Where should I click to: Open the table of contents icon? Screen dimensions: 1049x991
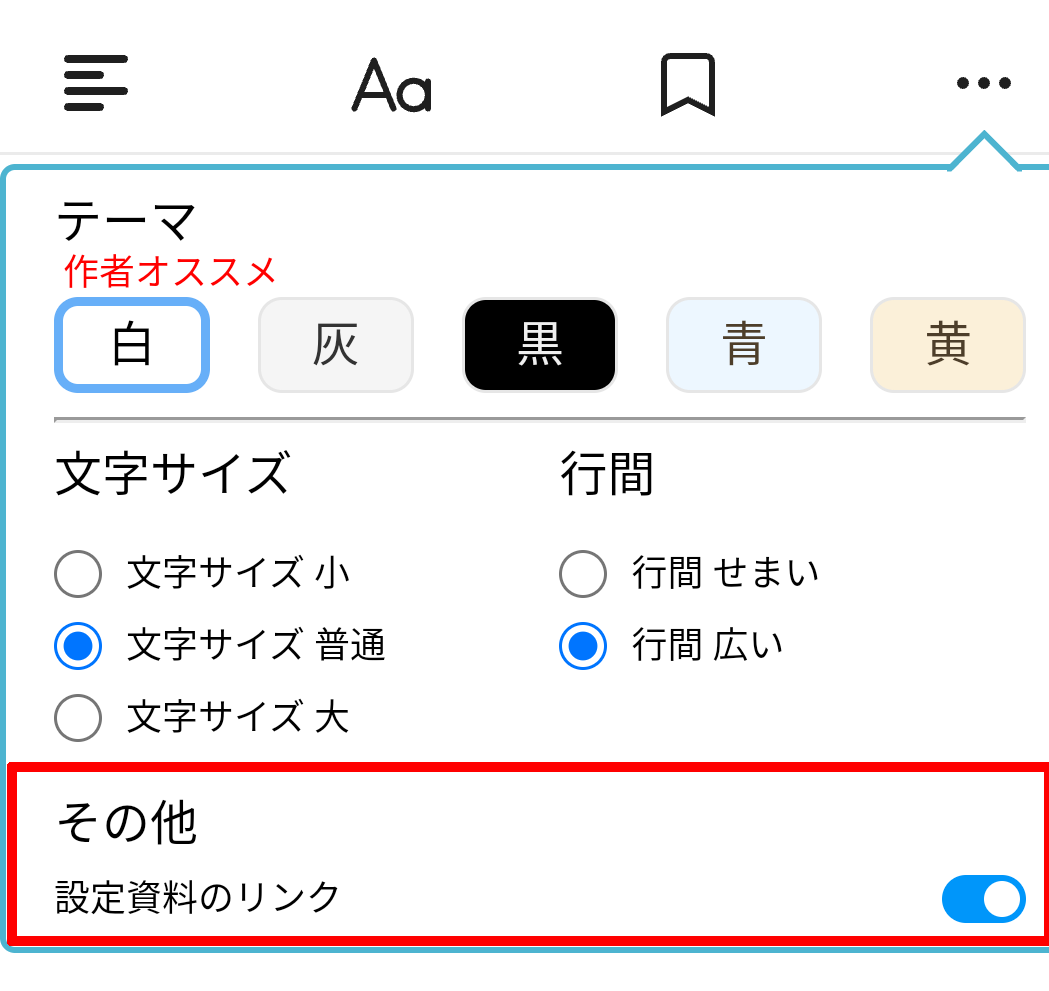coord(96,83)
